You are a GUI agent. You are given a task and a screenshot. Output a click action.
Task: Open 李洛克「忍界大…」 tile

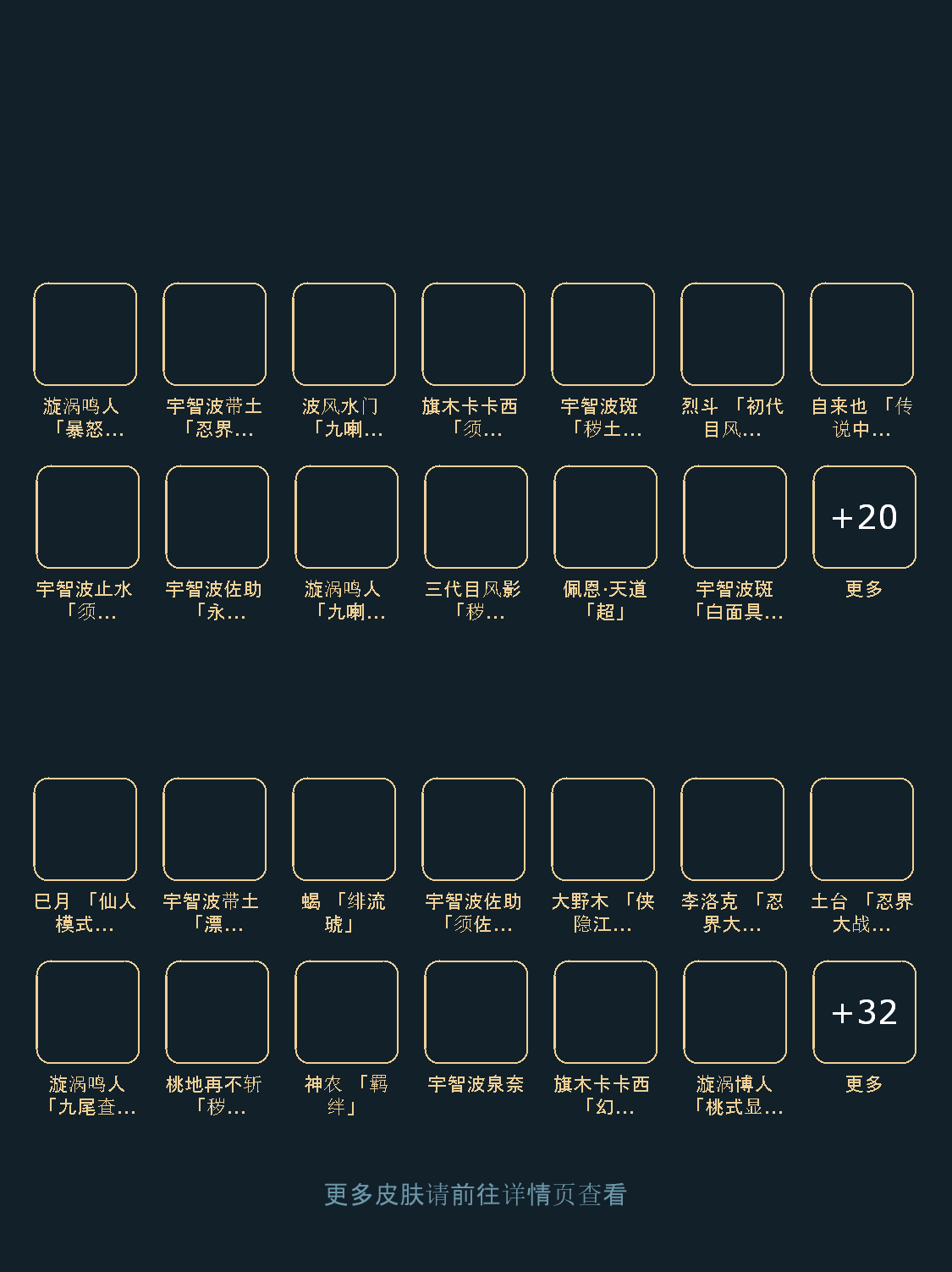(x=732, y=829)
